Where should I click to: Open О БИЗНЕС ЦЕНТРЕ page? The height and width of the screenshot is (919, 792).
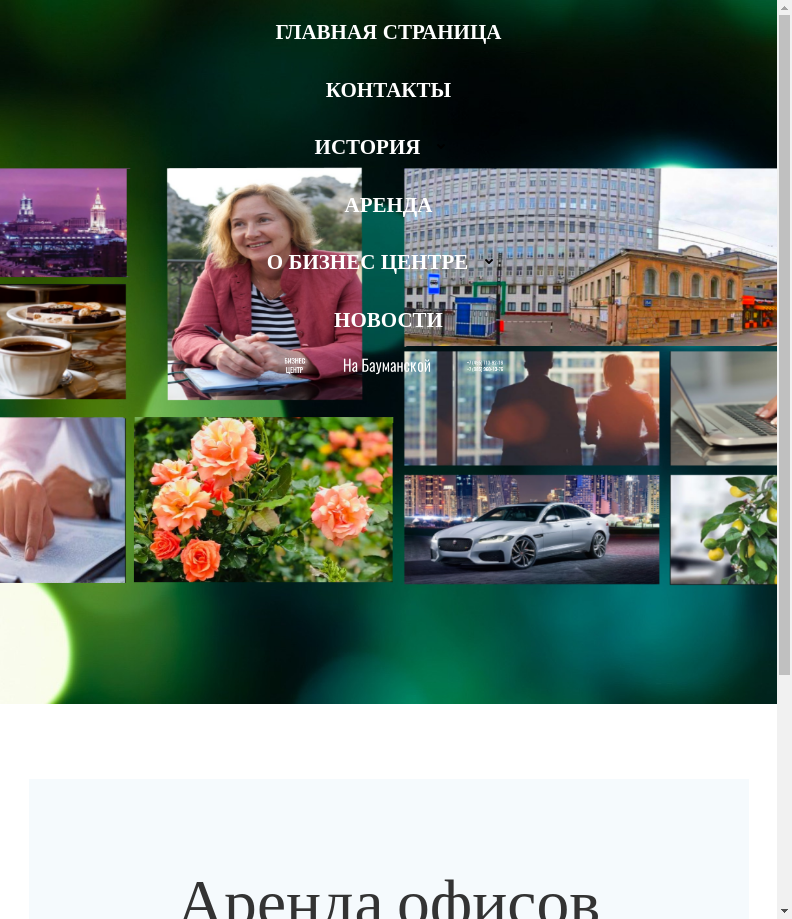367,262
